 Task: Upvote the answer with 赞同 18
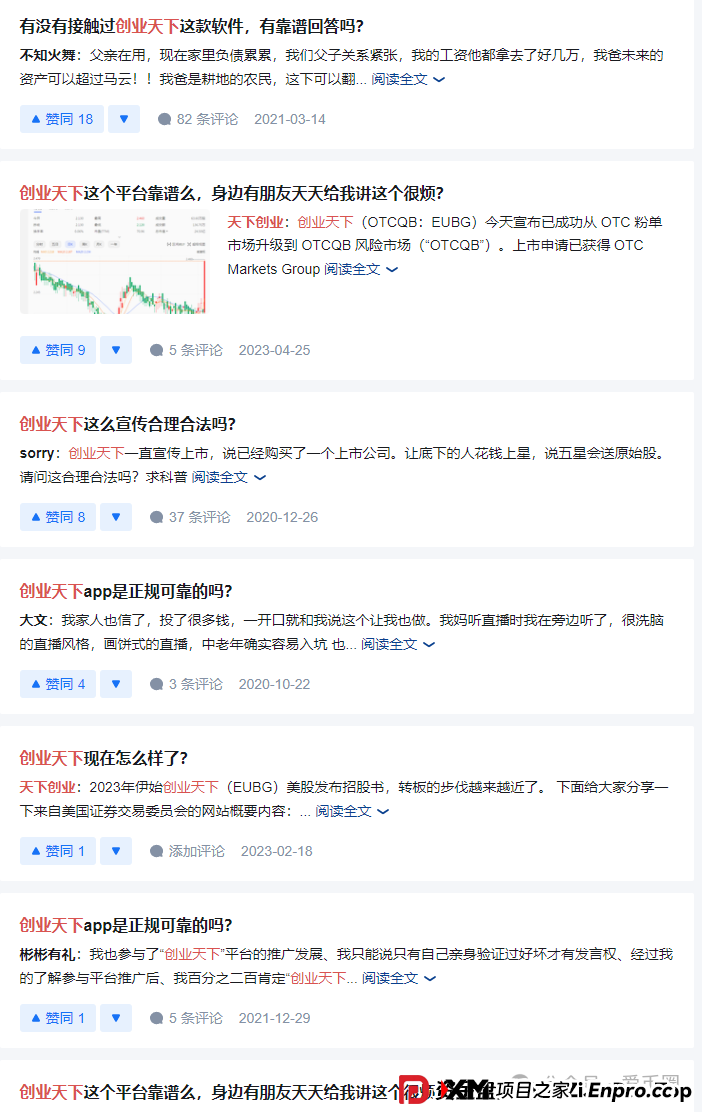click(x=62, y=119)
